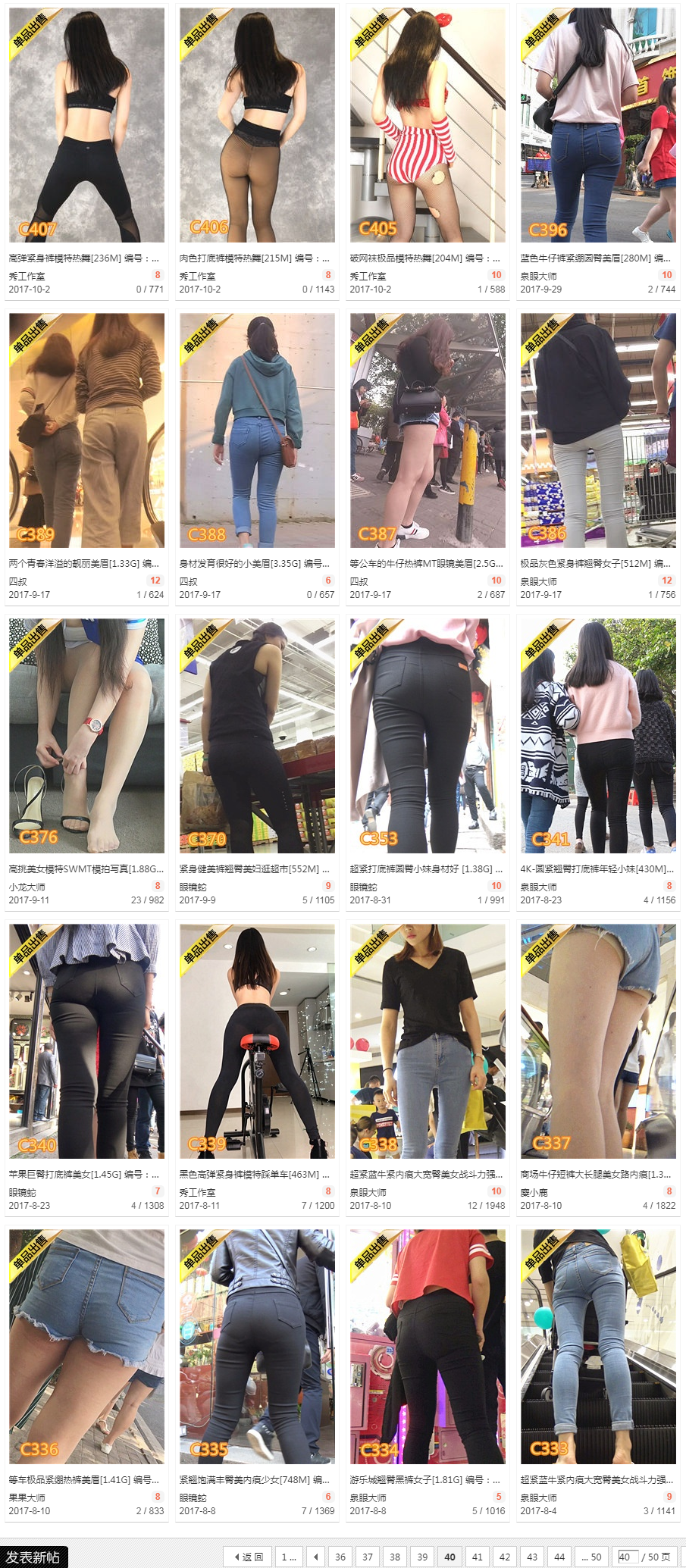Jump to last page '... 50'
The image size is (686, 1568).
coord(591,1557)
